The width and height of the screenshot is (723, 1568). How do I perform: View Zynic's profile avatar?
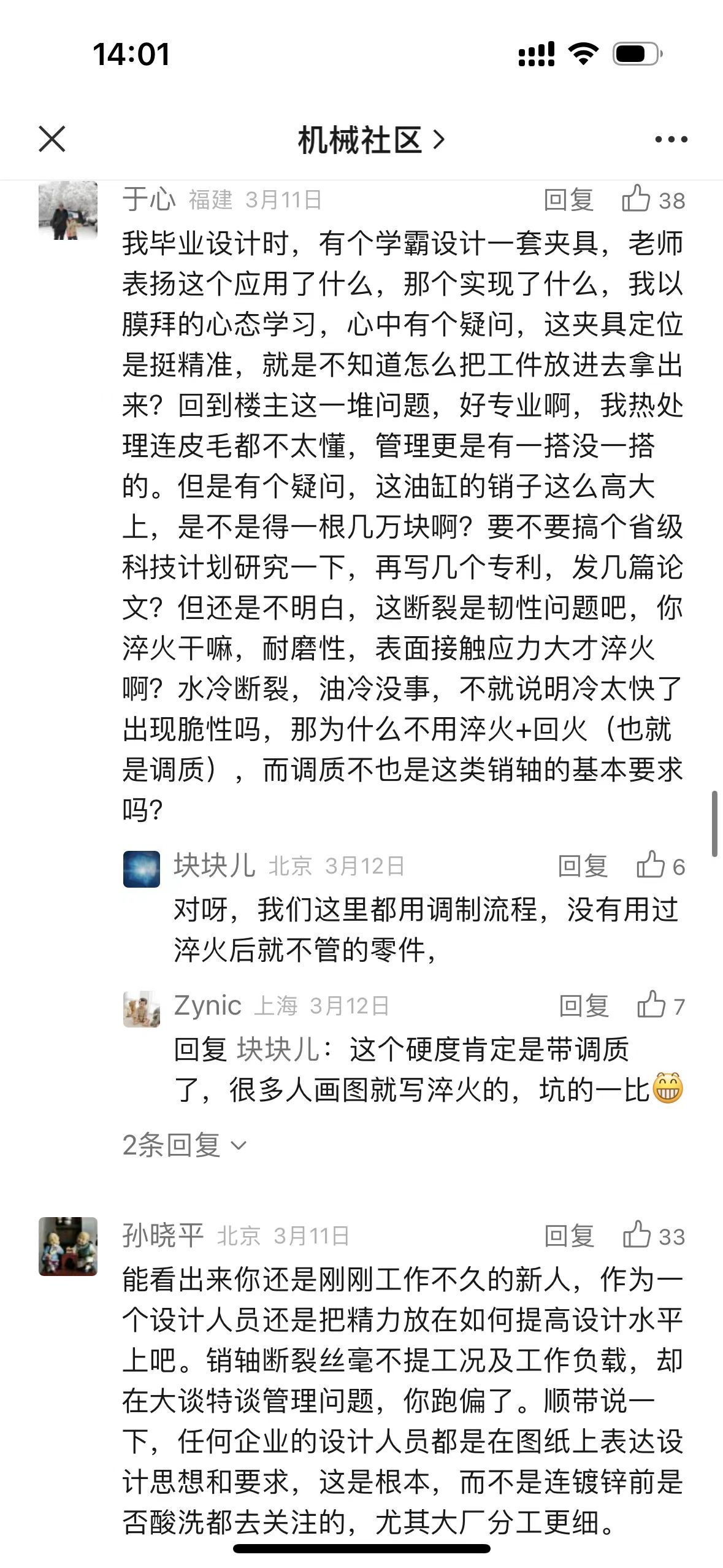[x=142, y=1009]
